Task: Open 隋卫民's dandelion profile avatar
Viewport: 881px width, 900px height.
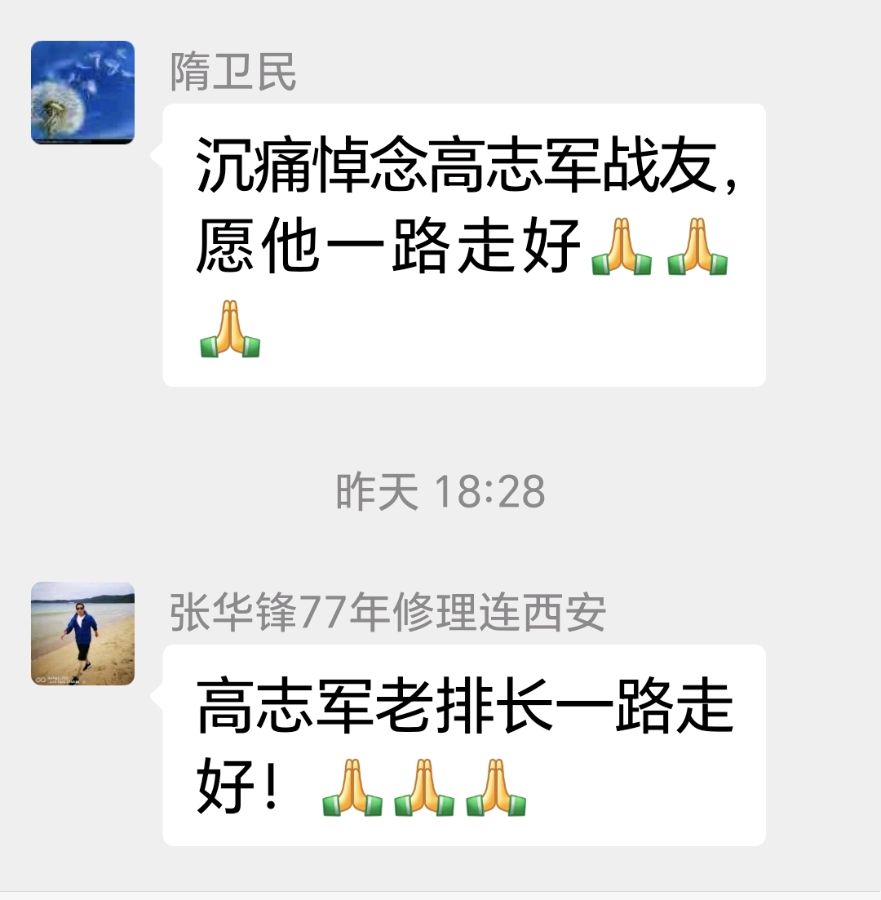Action: 83,93
